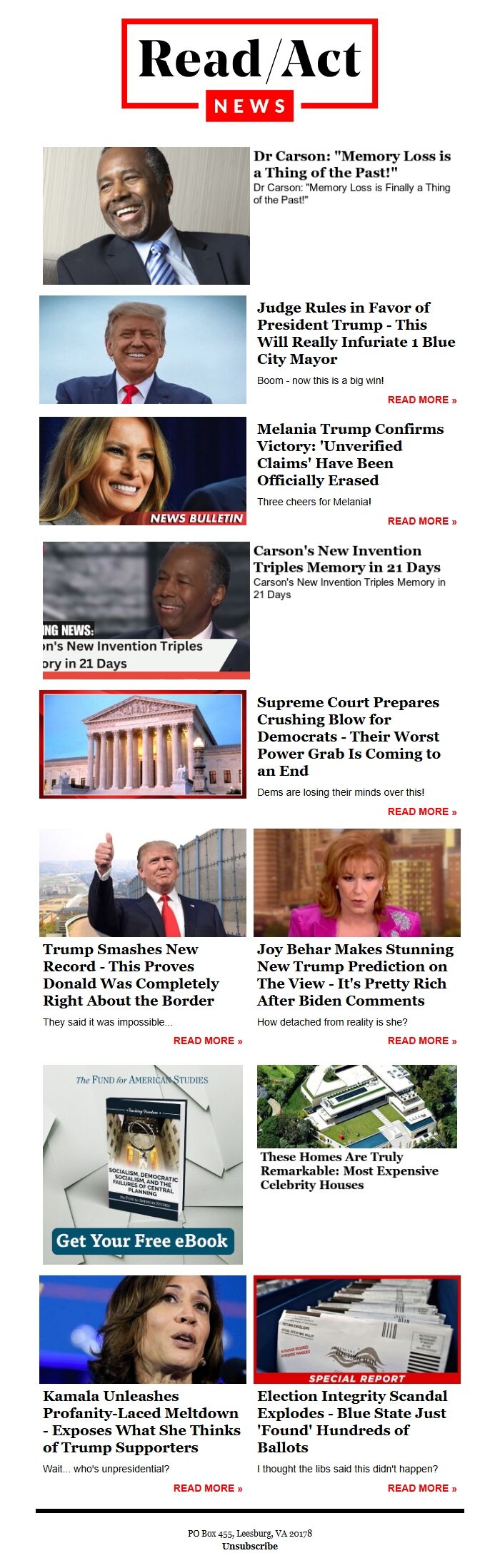
Task: Read more on Election Integrity Scandal
Action: tap(421, 1488)
